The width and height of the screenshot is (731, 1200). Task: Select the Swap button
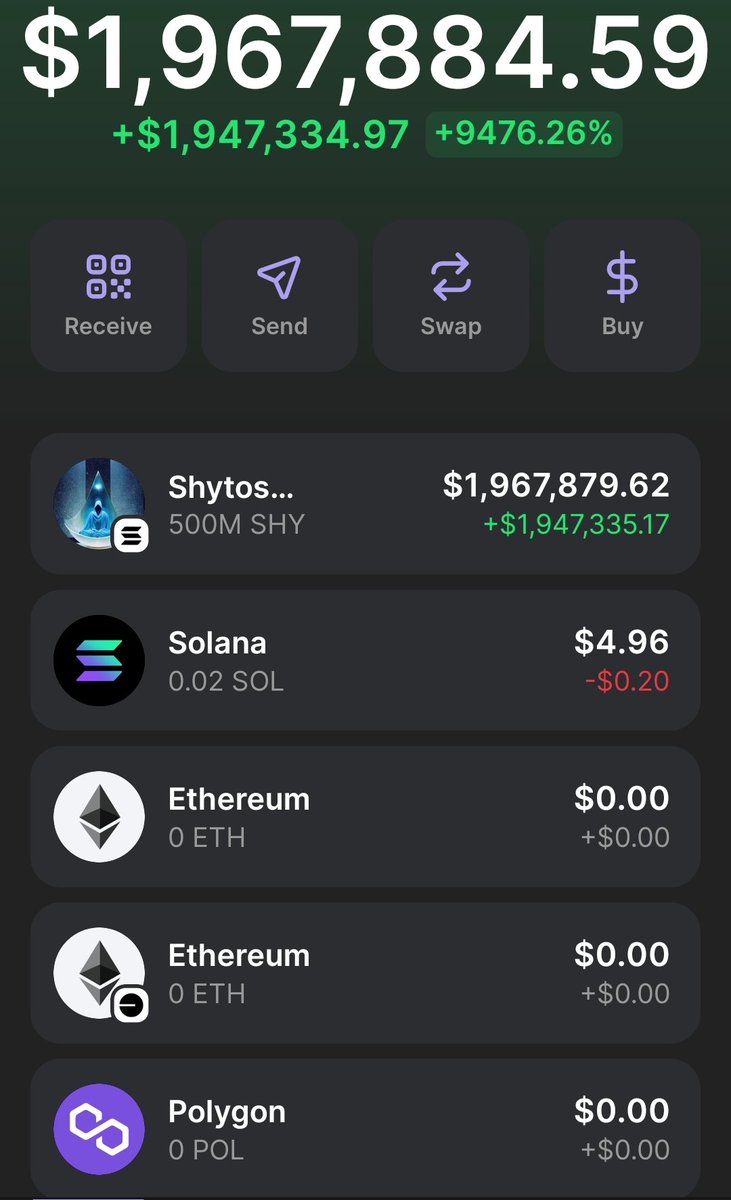451,296
